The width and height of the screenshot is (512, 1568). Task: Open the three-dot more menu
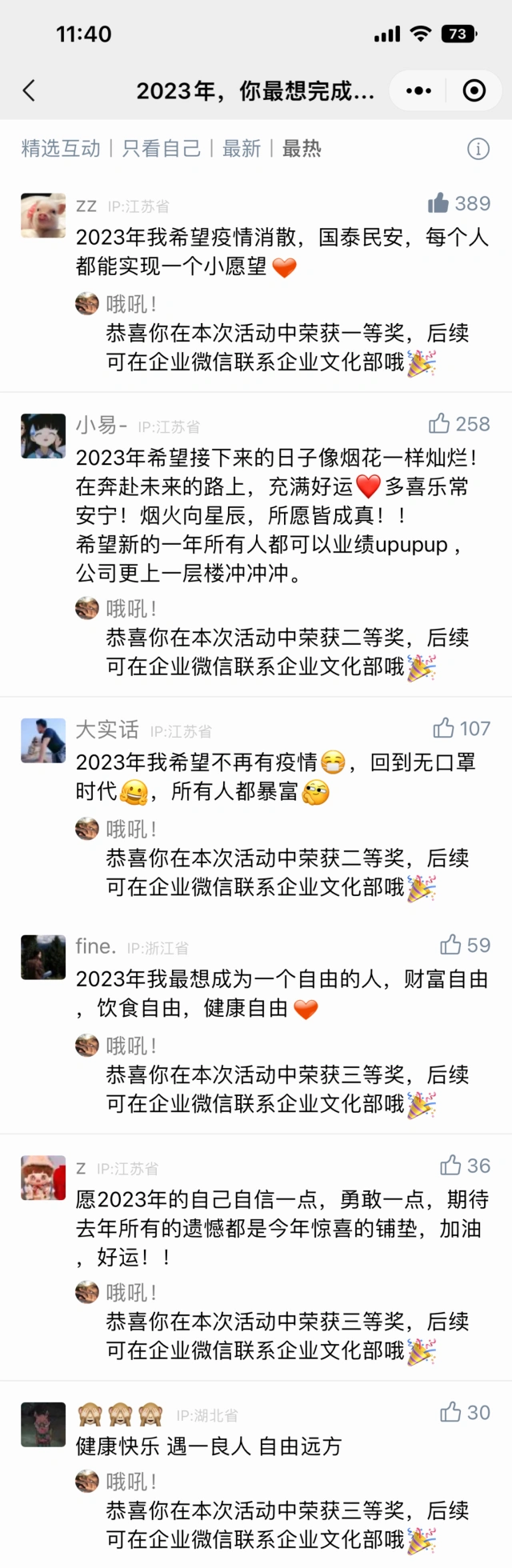coord(418,90)
